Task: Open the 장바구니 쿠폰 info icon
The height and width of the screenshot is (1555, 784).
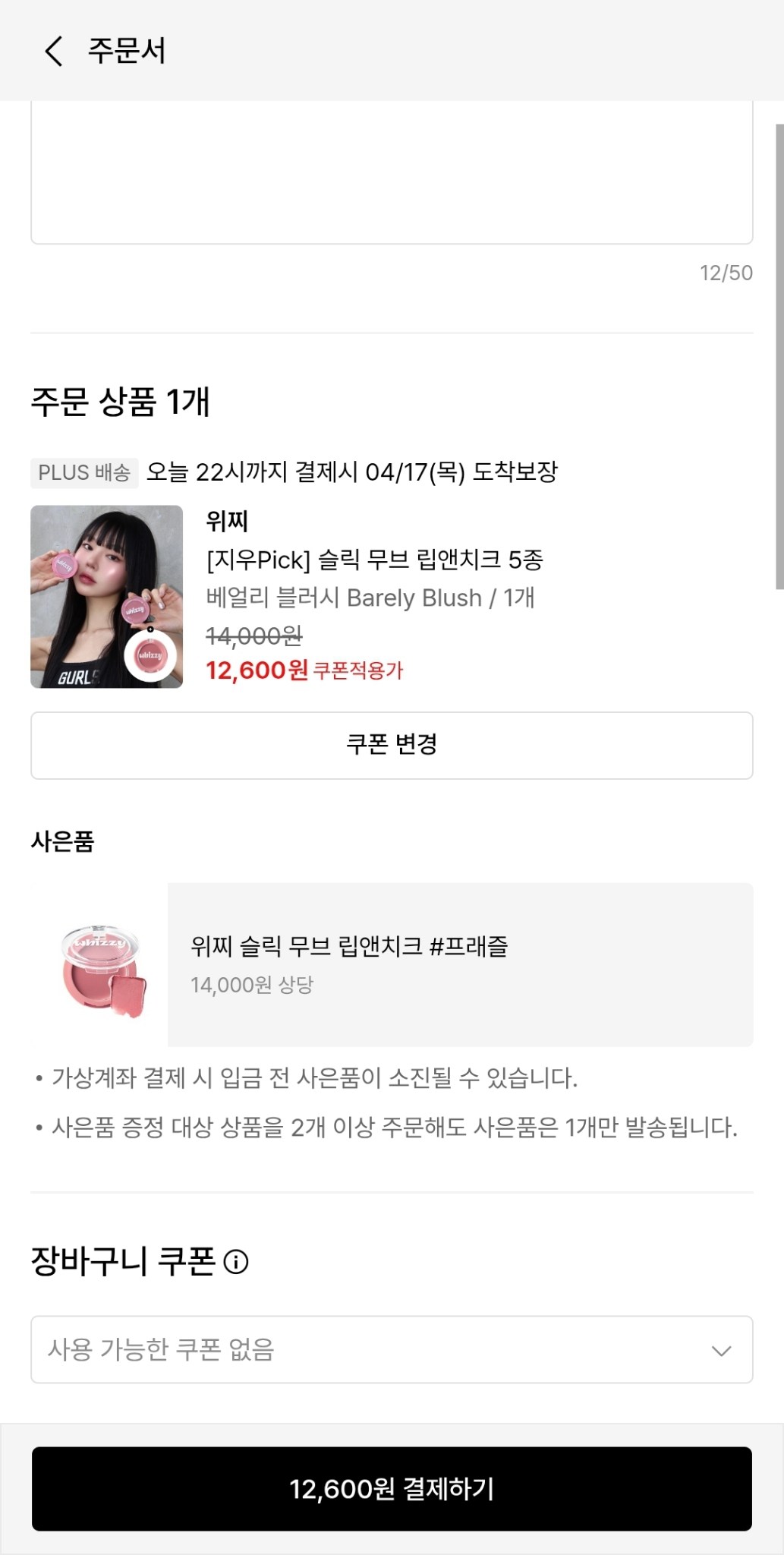Action: coord(236,1262)
